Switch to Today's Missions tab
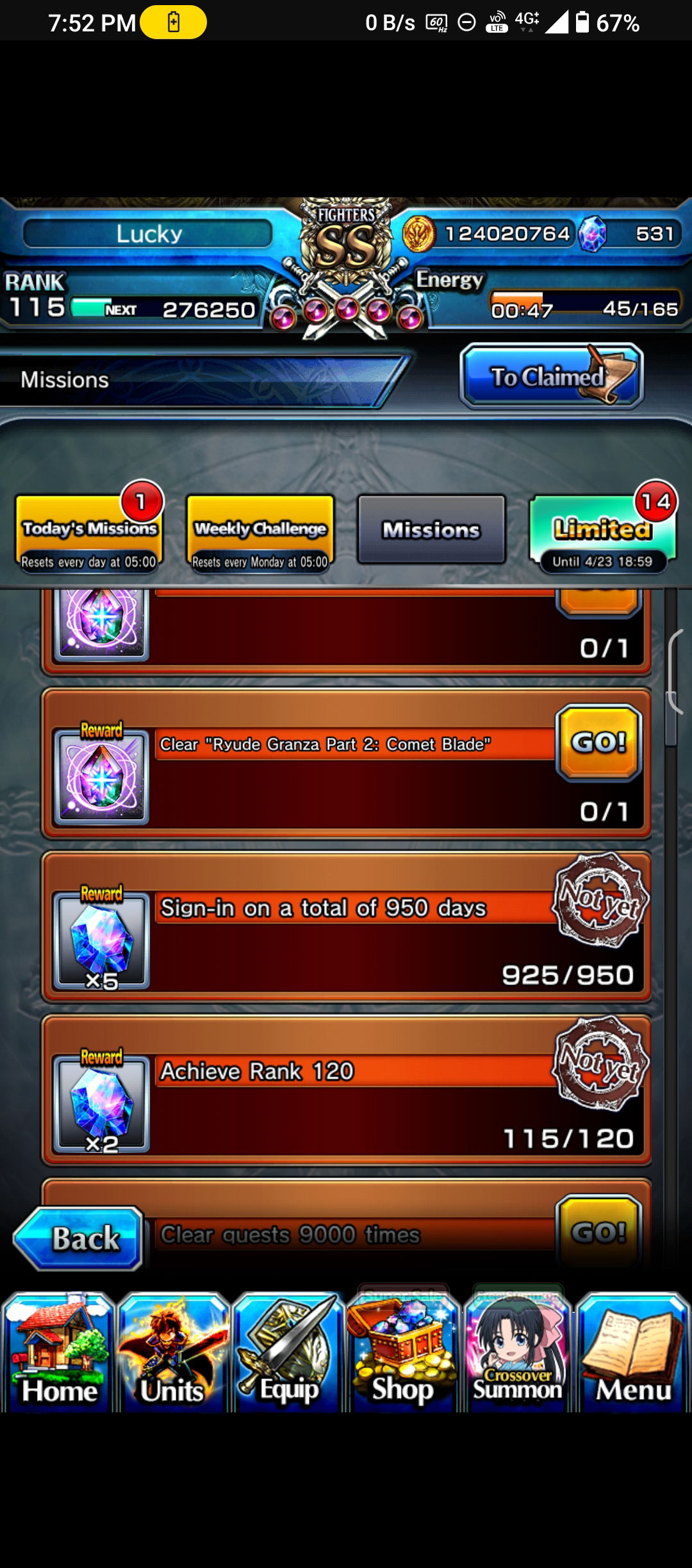 pos(89,534)
